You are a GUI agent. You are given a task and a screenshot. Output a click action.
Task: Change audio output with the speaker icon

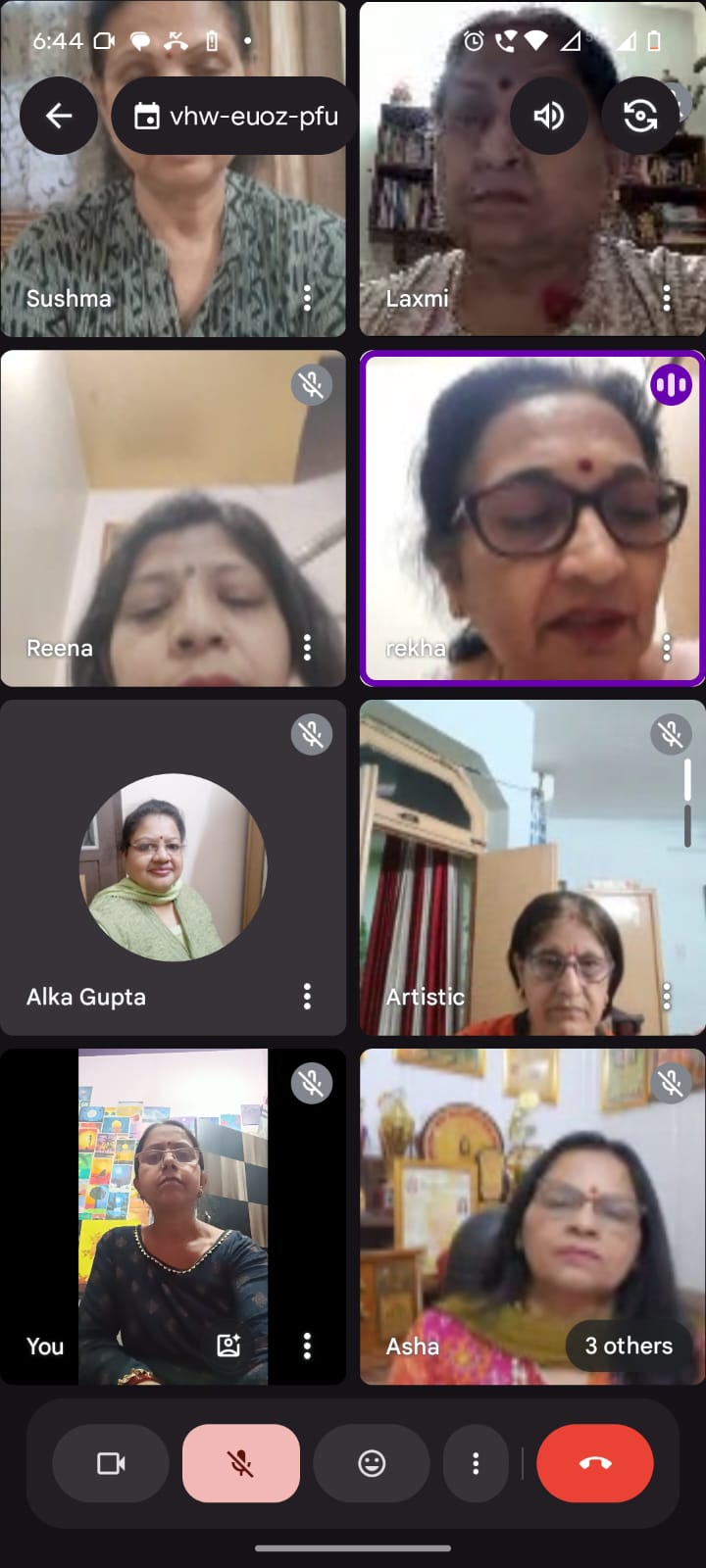[548, 116]
